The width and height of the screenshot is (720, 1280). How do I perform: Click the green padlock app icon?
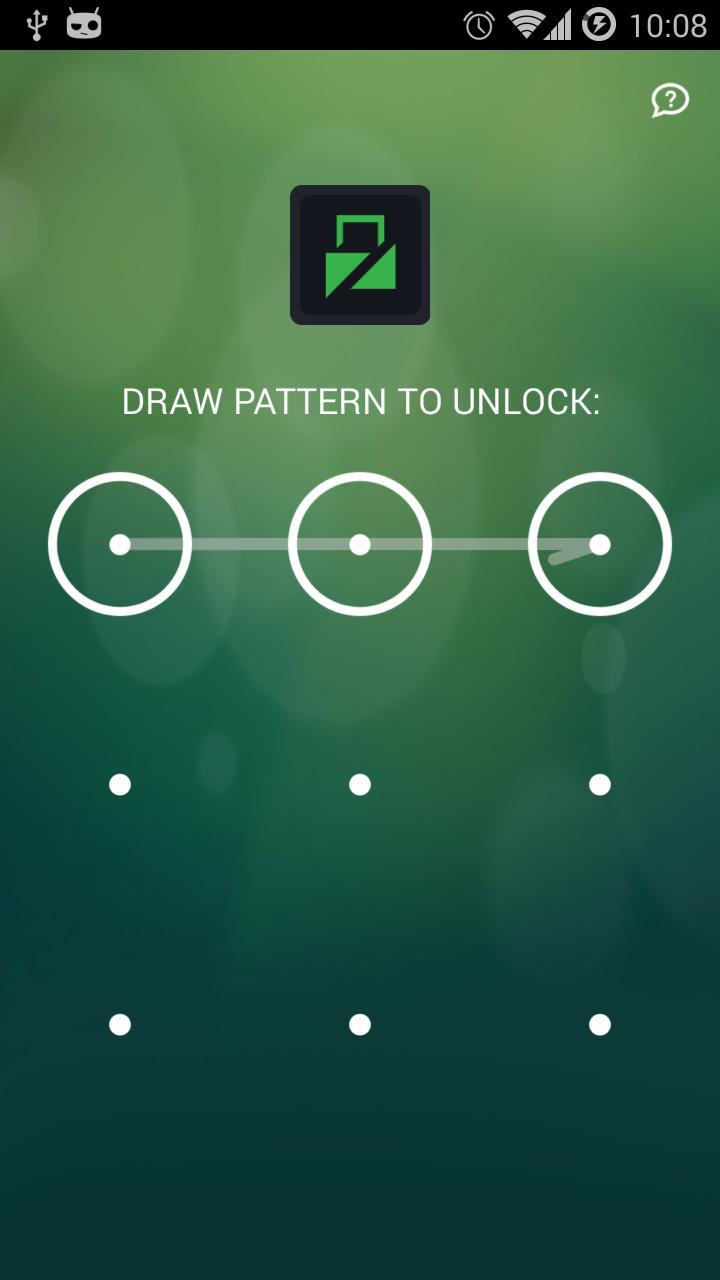pos(360,254)
